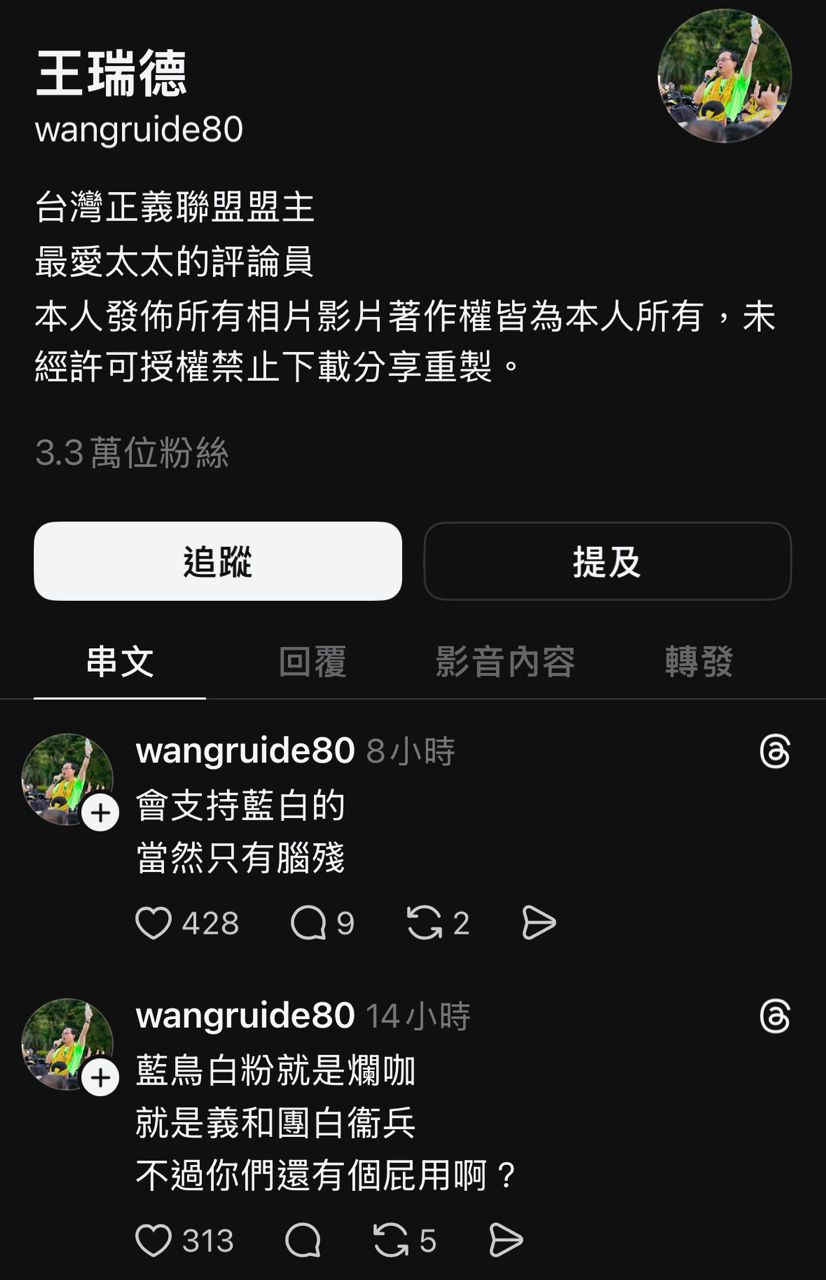
Task: View the 3.3 萬位粉絲 followers list
Action: [132, 454]
